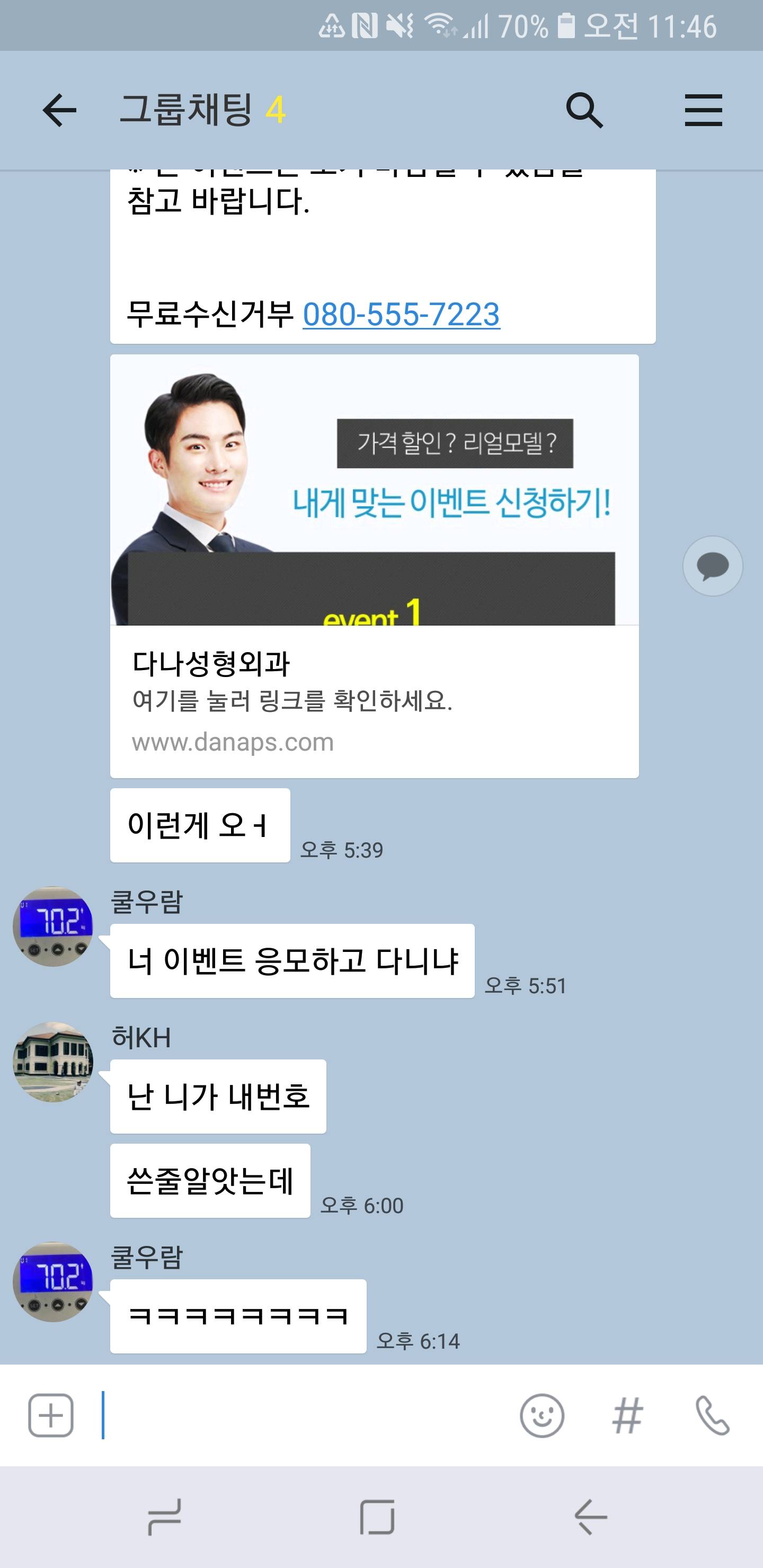Open the plus attachment menu

pyautogui.click(x=51, y=1415)
